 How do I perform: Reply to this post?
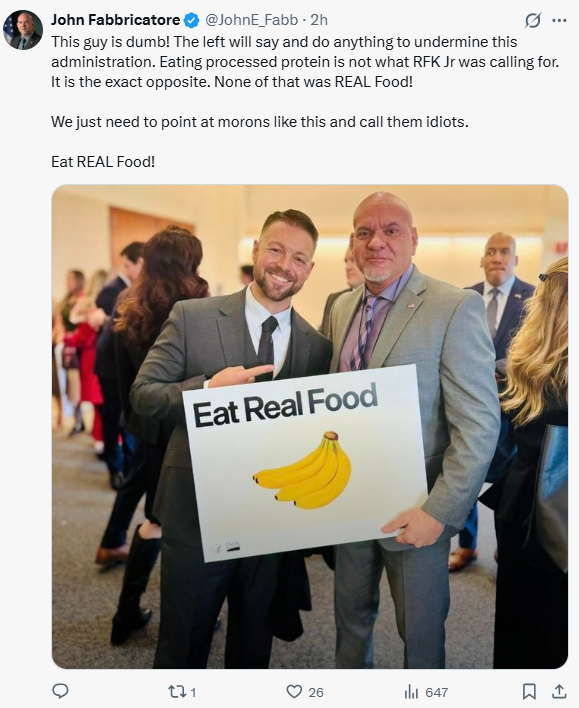61,691
